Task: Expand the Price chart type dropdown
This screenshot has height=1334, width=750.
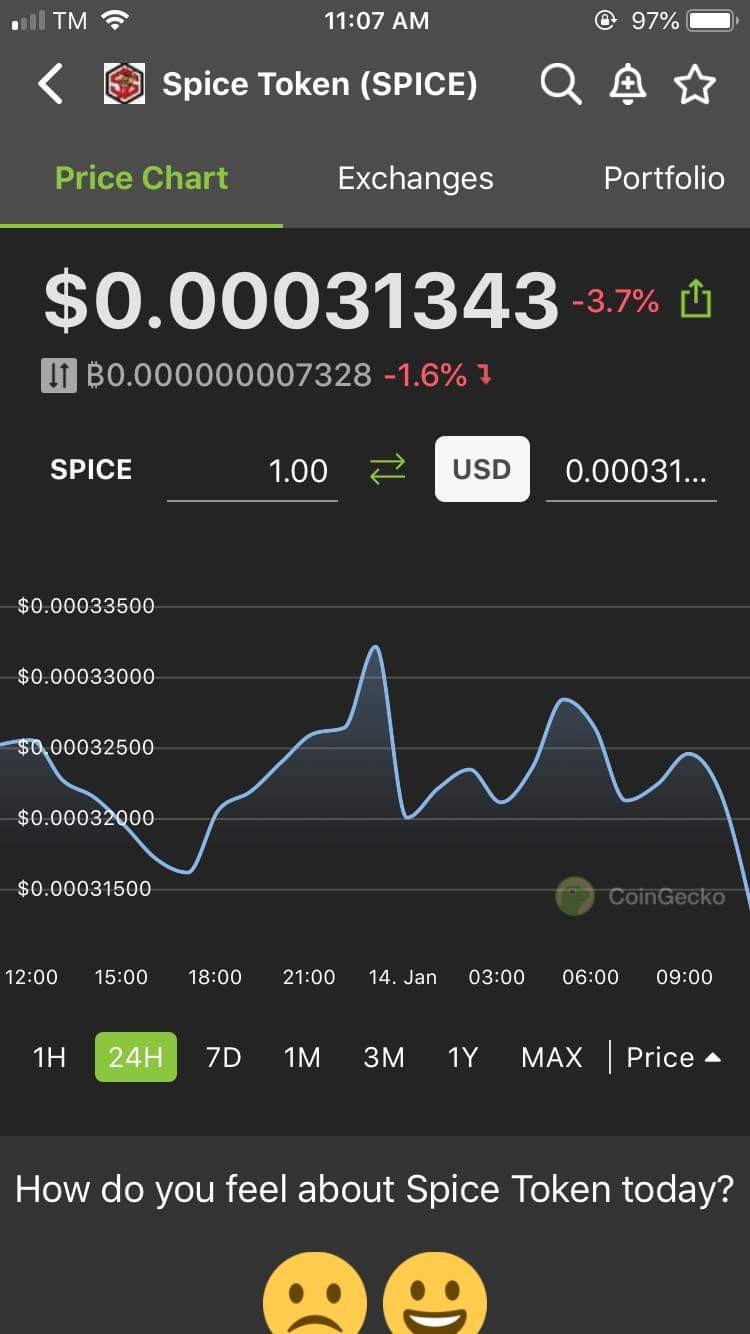Action: [x=673, y=1057]
